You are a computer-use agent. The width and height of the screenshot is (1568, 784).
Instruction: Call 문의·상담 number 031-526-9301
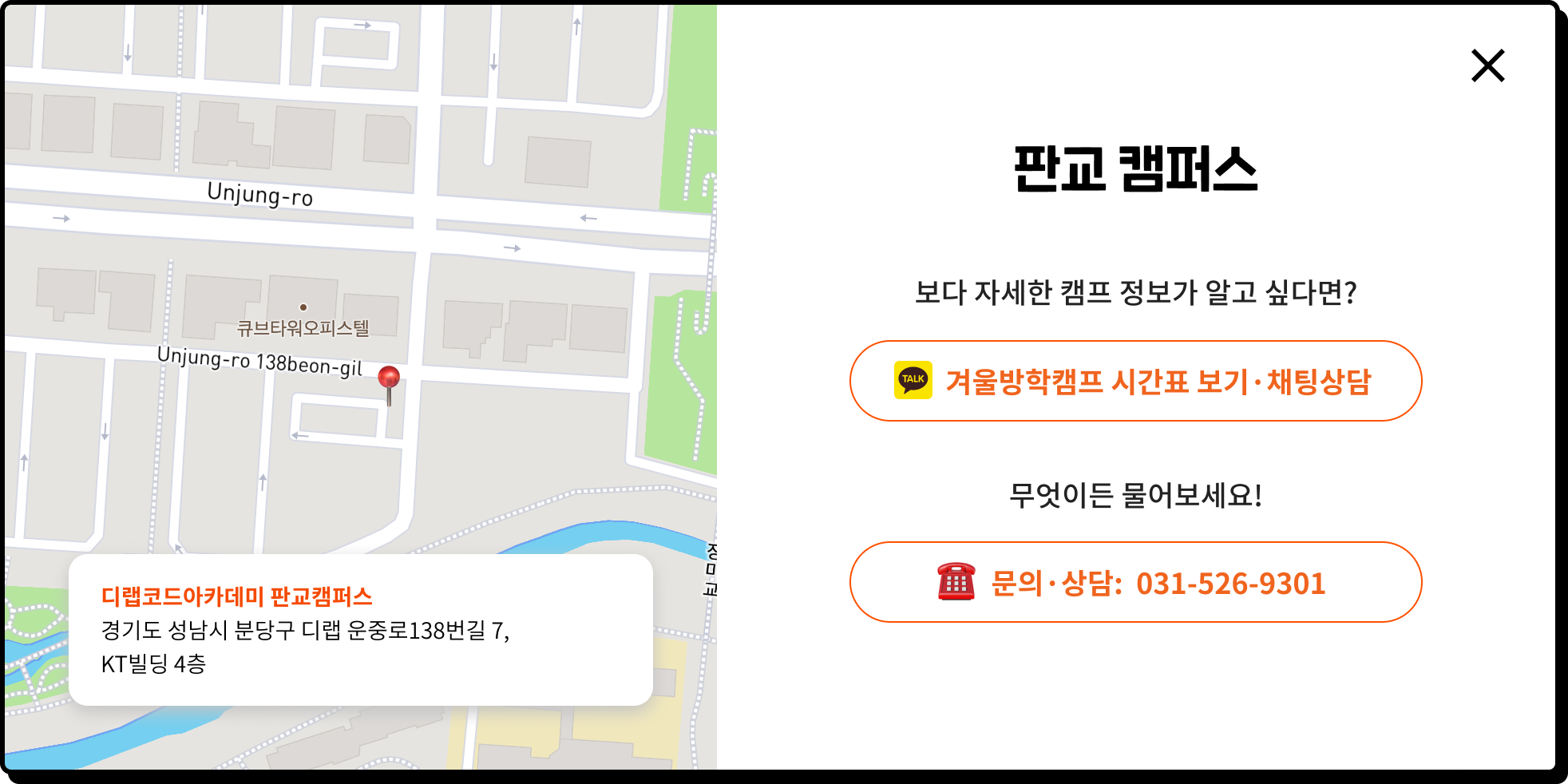[1135, 582]
